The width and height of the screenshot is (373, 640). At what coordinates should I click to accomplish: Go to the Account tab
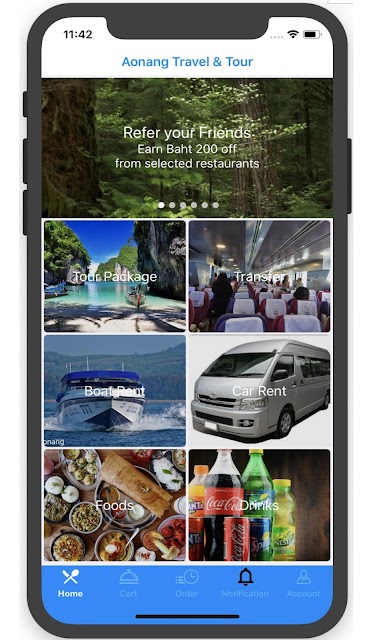304,584
